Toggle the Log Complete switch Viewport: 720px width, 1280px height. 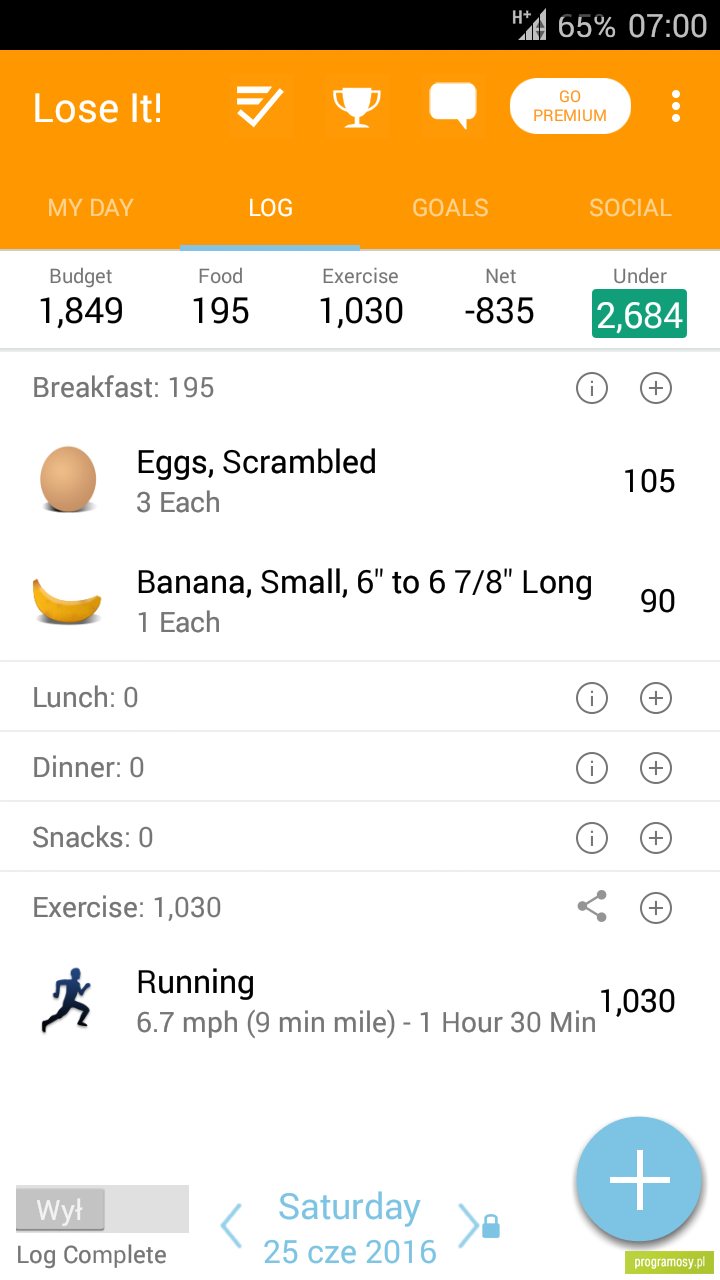click(x=102, y=1210)
